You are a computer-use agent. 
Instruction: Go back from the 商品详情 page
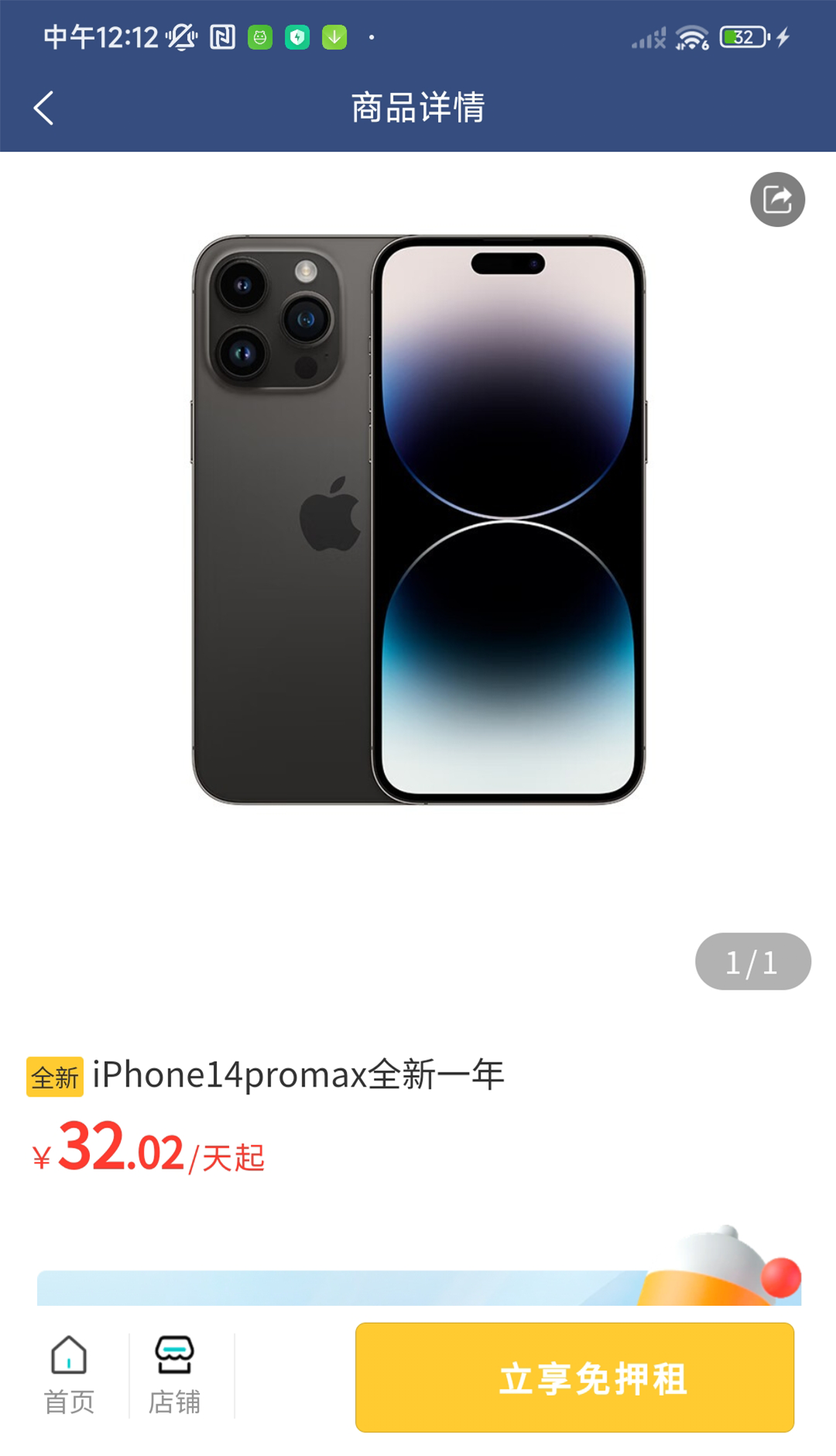tap(44, 108)
